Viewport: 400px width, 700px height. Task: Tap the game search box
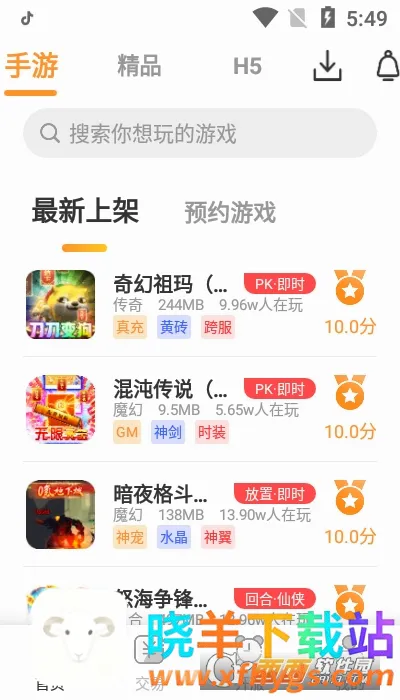pos(200,133)
